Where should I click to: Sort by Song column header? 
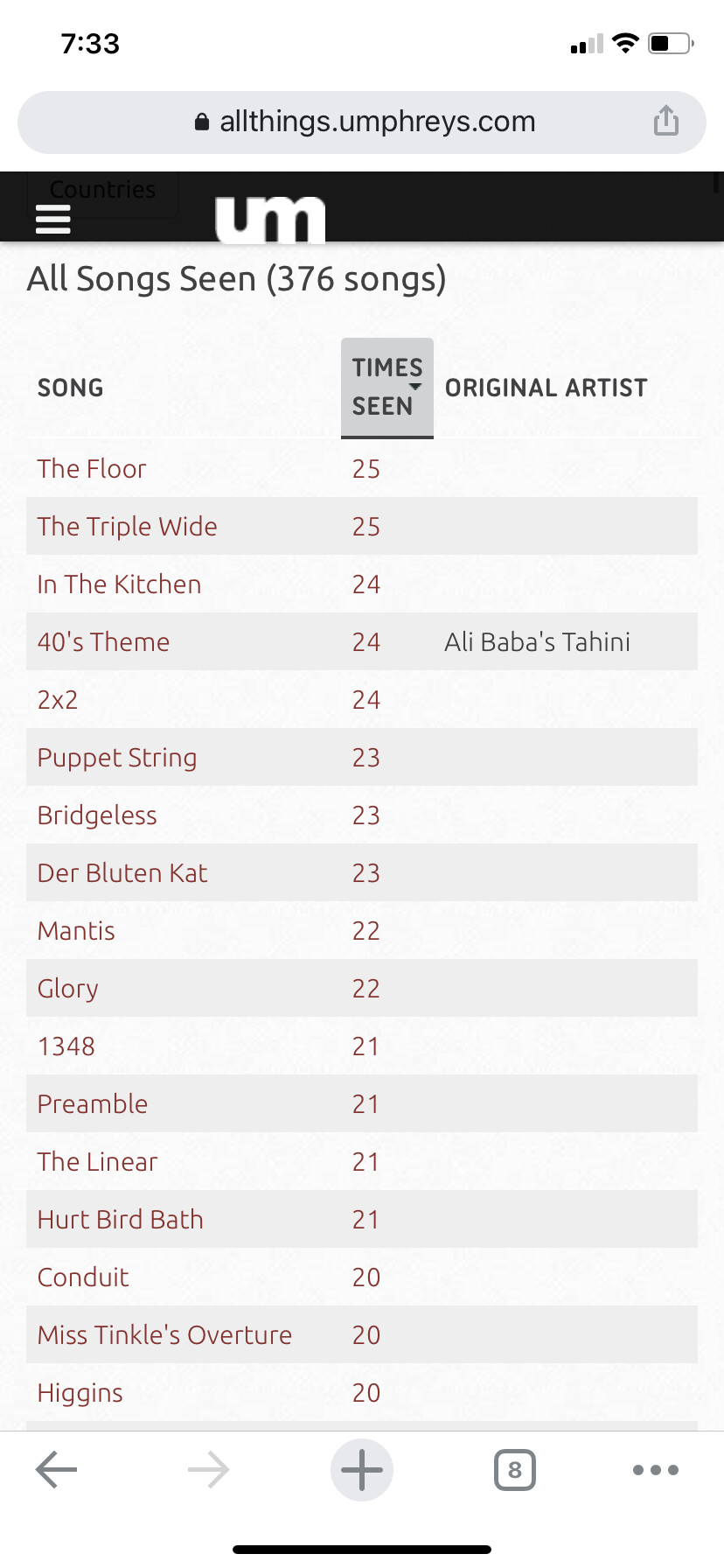[71, 388]
